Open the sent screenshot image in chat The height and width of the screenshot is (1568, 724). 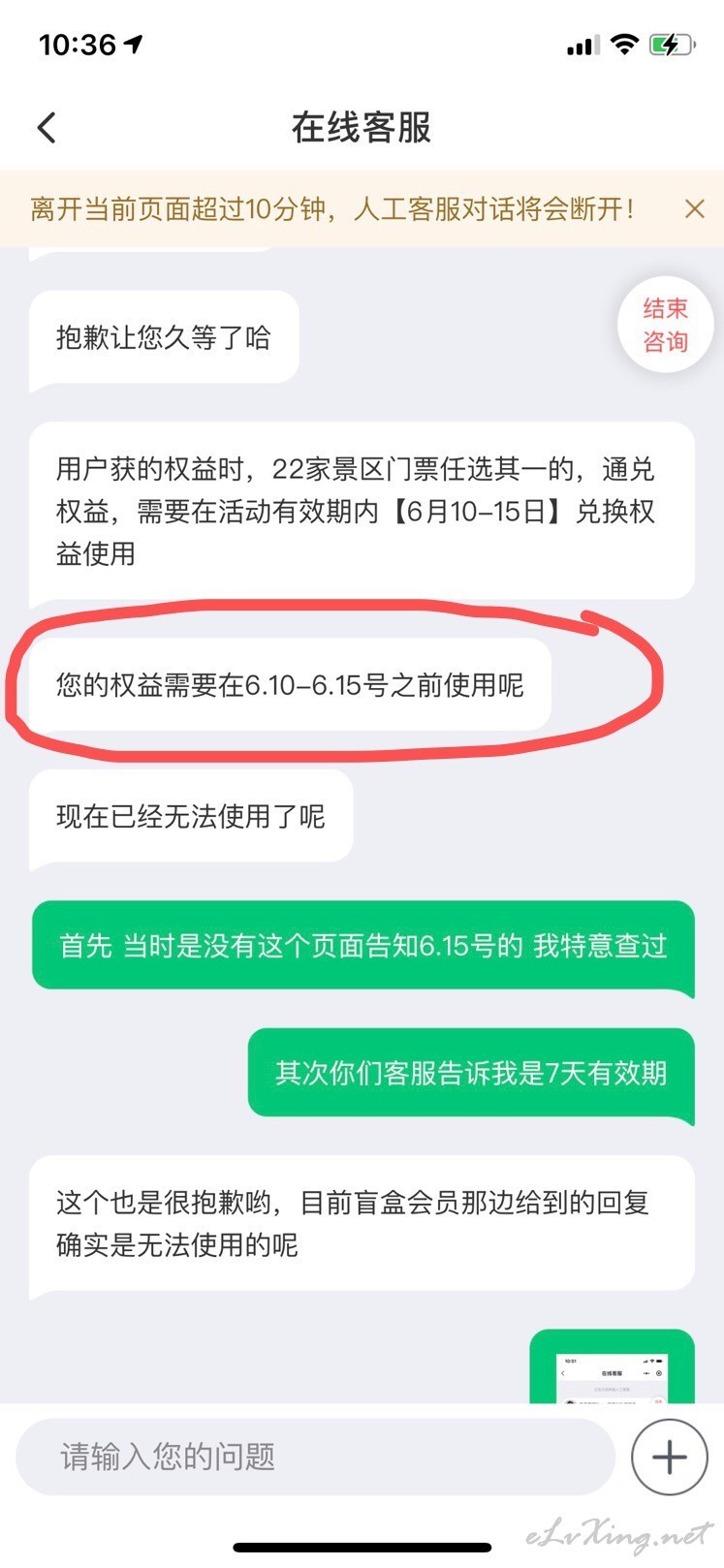point(613,1366)
